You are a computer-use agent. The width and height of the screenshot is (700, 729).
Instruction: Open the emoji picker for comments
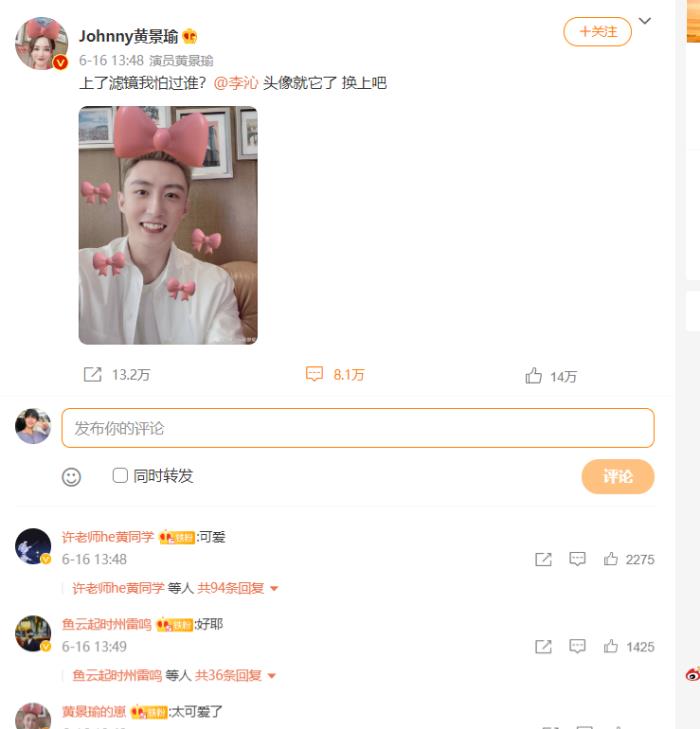coord(71,477)
